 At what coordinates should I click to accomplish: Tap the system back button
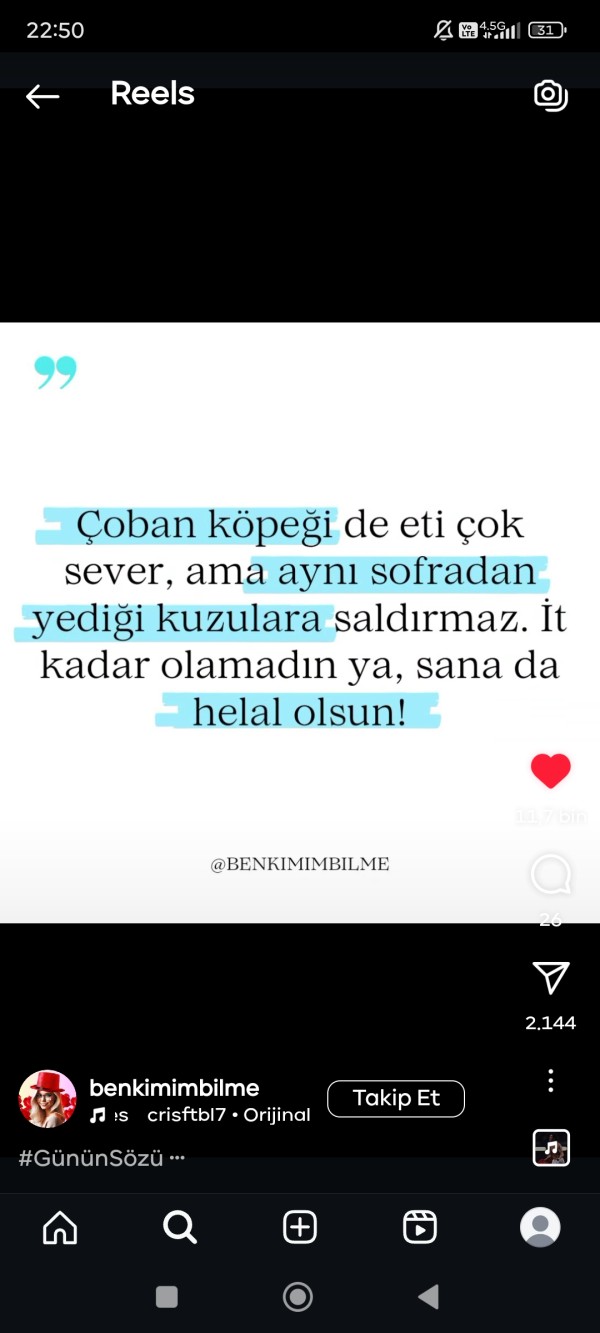428,1297
